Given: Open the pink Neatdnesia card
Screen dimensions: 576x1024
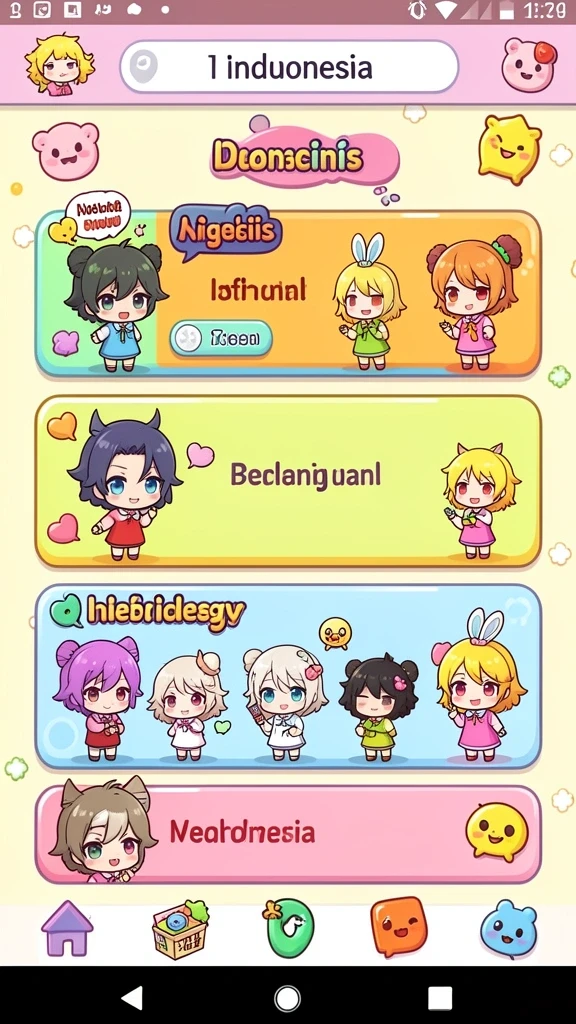Looking at the screenshot, I should coord(288,834).
